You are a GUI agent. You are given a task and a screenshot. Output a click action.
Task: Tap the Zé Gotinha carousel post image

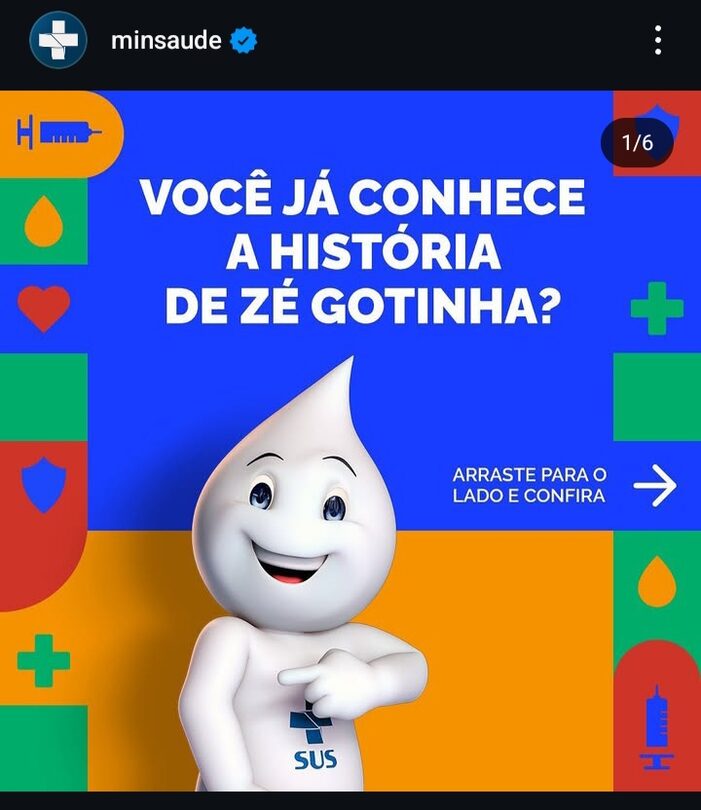pyautogui.click(x=350, y=440)
